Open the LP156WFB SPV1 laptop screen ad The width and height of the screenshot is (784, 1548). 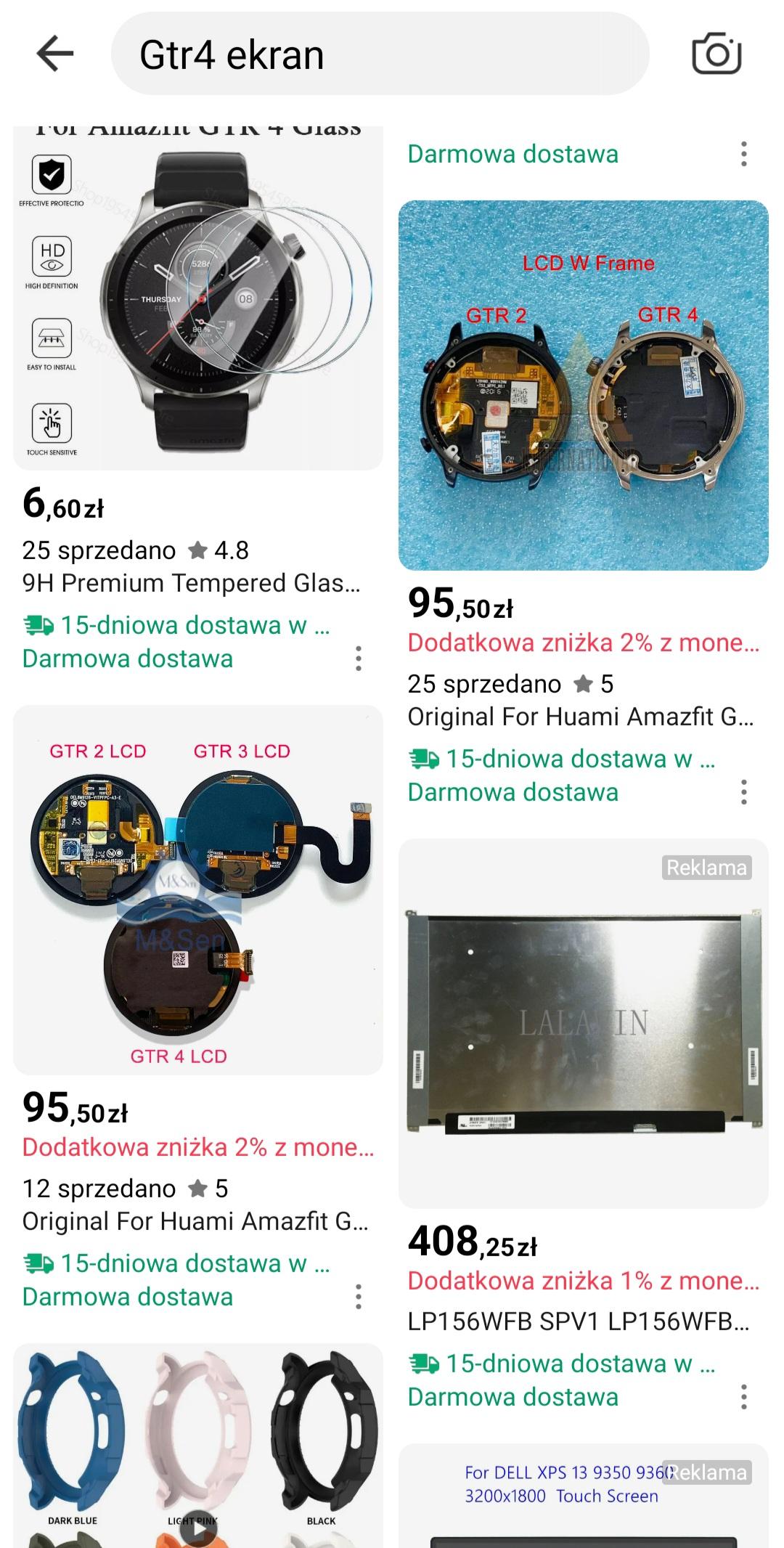pos(583,1024)
